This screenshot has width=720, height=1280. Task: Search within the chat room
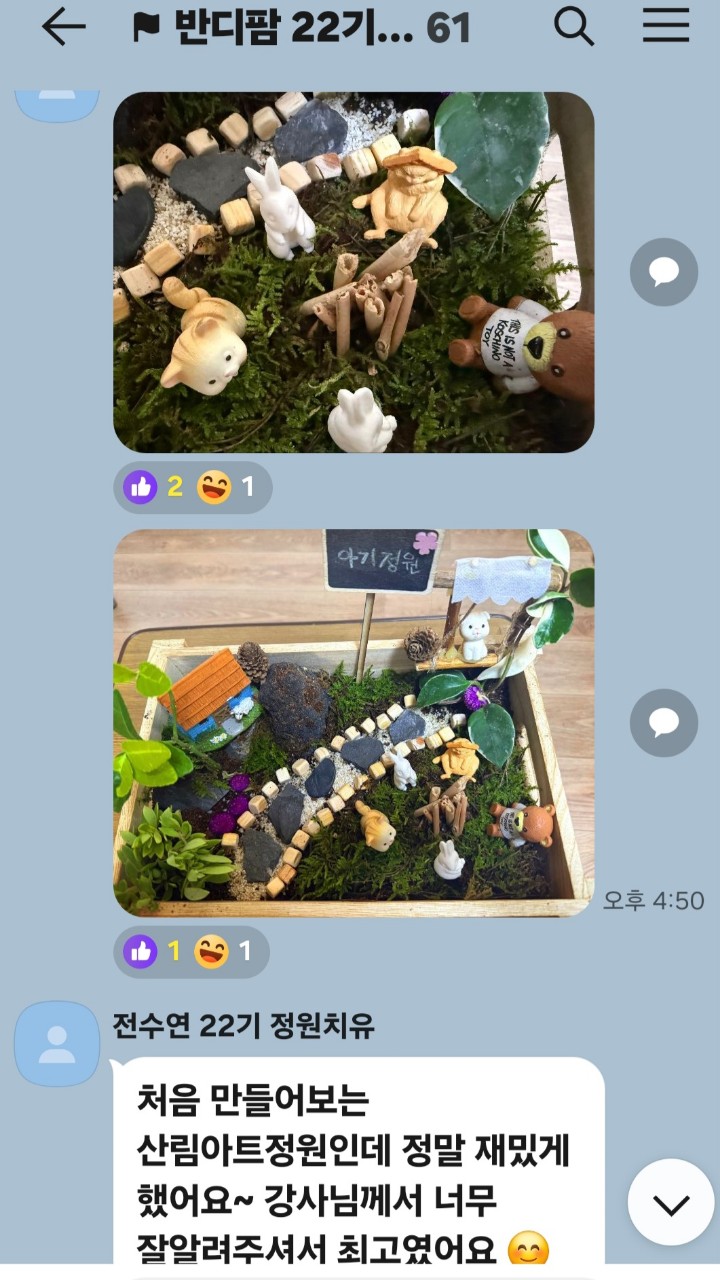tap(574, 27)
